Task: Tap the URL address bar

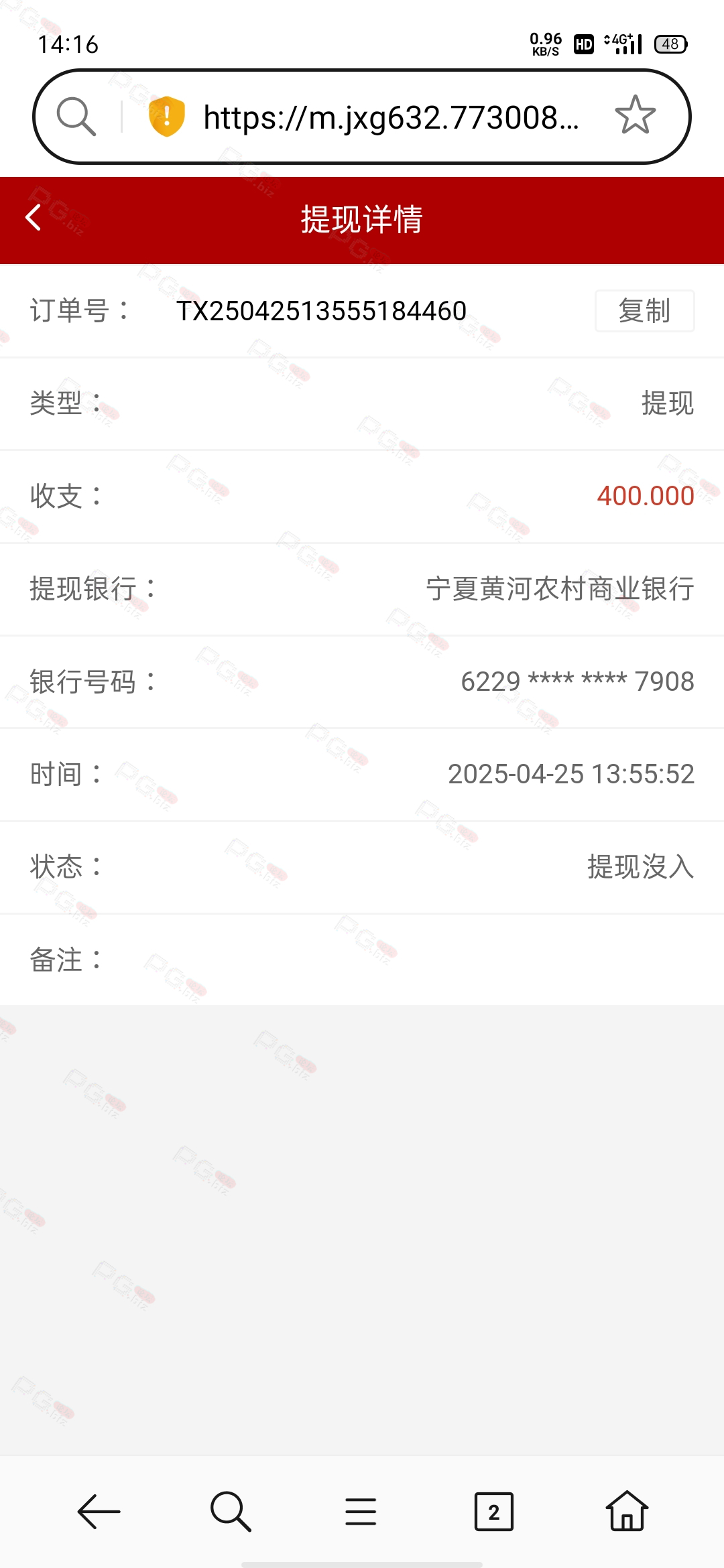Action: point(391,117)
